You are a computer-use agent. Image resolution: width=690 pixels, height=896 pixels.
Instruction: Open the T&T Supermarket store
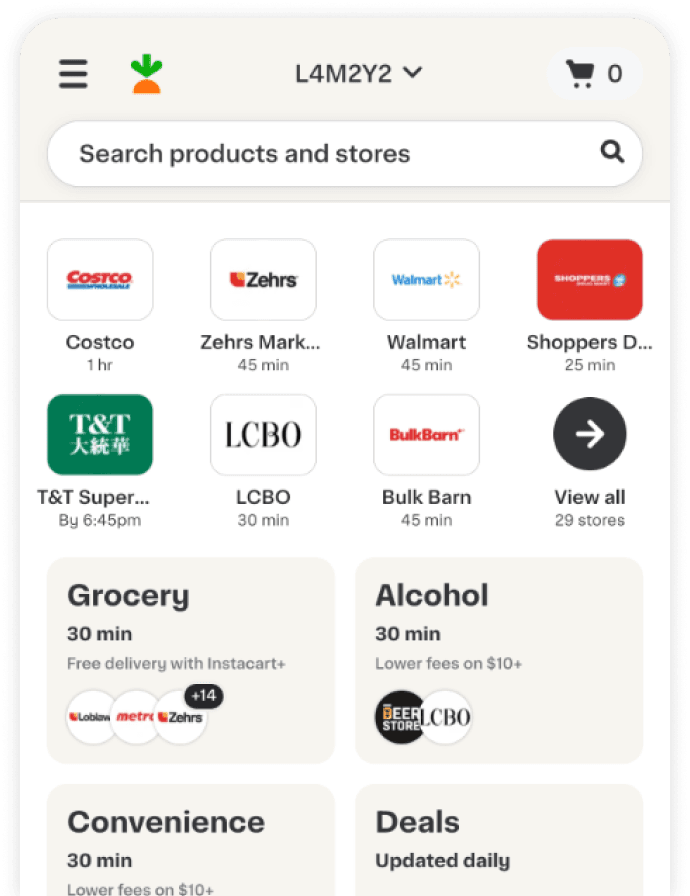pyautogui.click(x=100, y=435)
